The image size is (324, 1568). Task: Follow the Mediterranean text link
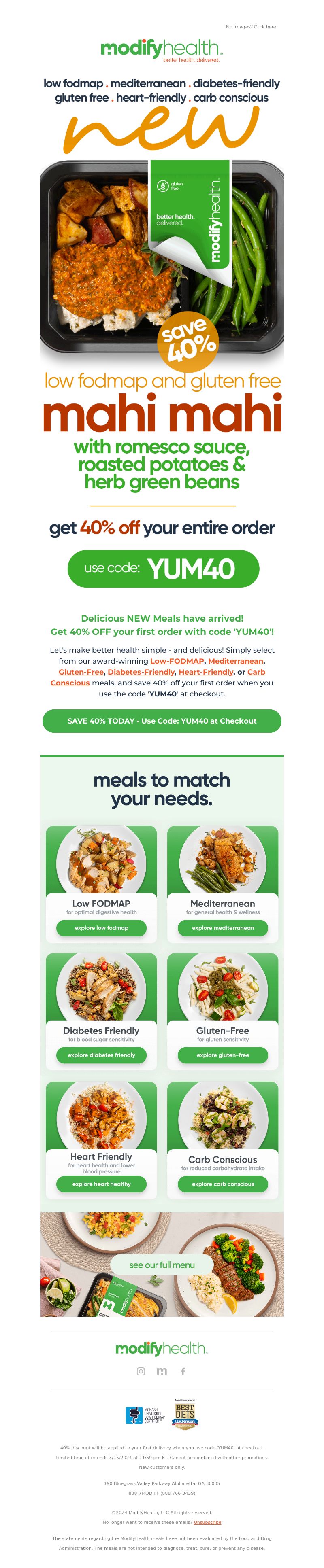coord(235,661)
